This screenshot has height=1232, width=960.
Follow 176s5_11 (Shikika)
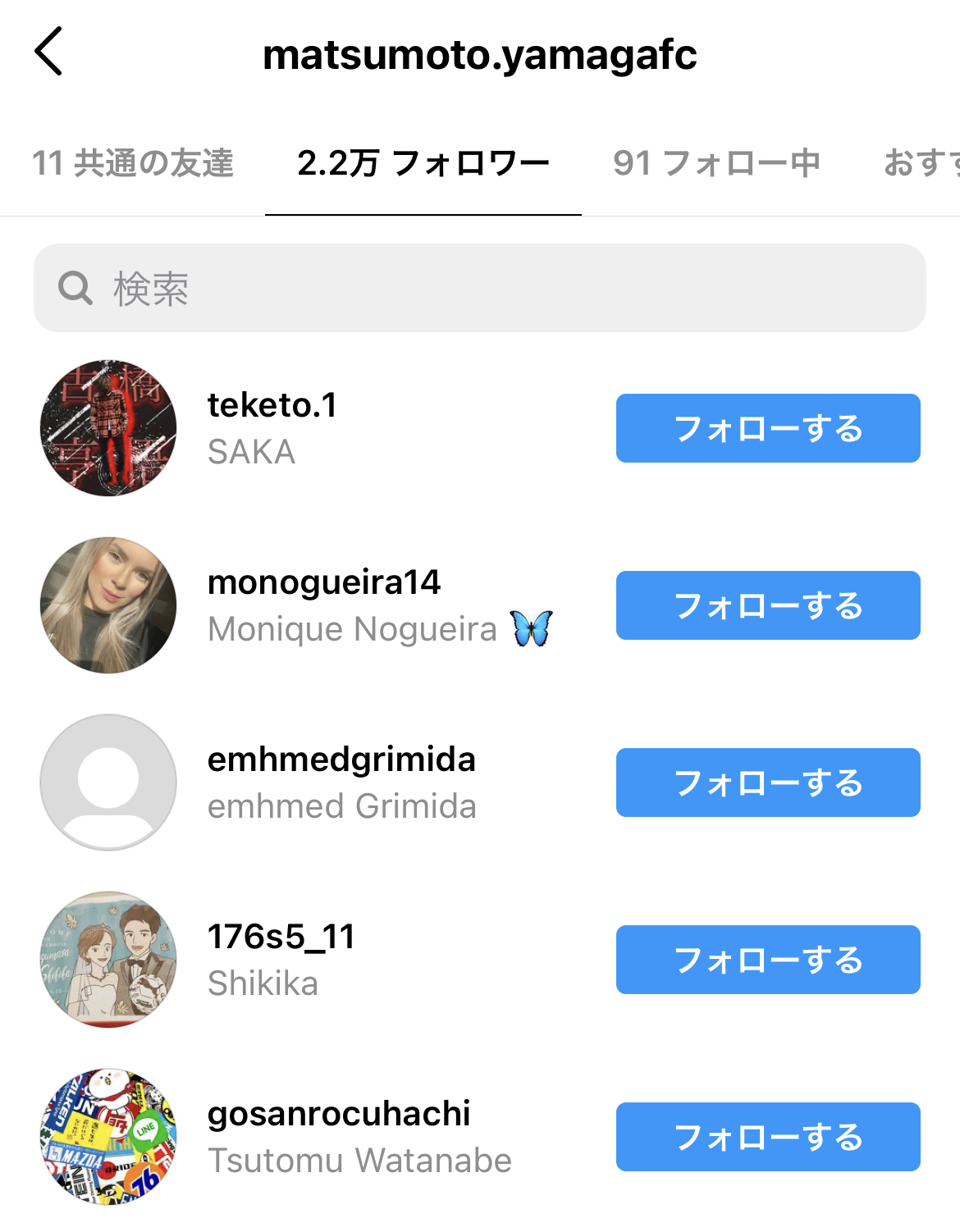[x=768, y=960]
